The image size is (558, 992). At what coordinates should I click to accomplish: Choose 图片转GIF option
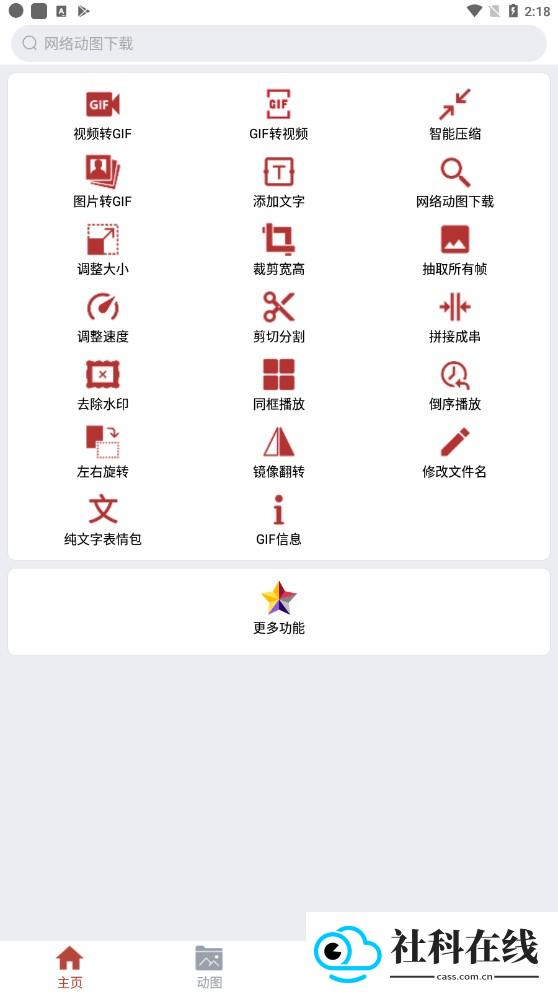click(102, 182)
